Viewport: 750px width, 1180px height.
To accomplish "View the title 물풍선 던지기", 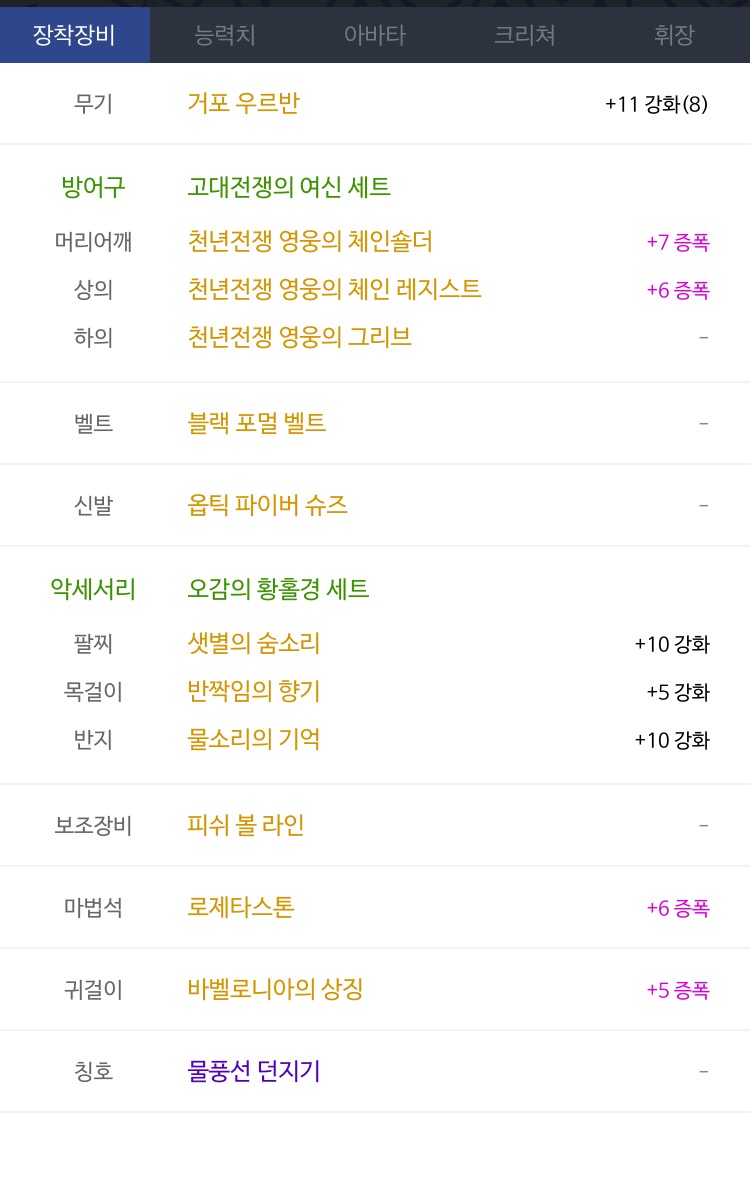I will [x=254, y=1071].
